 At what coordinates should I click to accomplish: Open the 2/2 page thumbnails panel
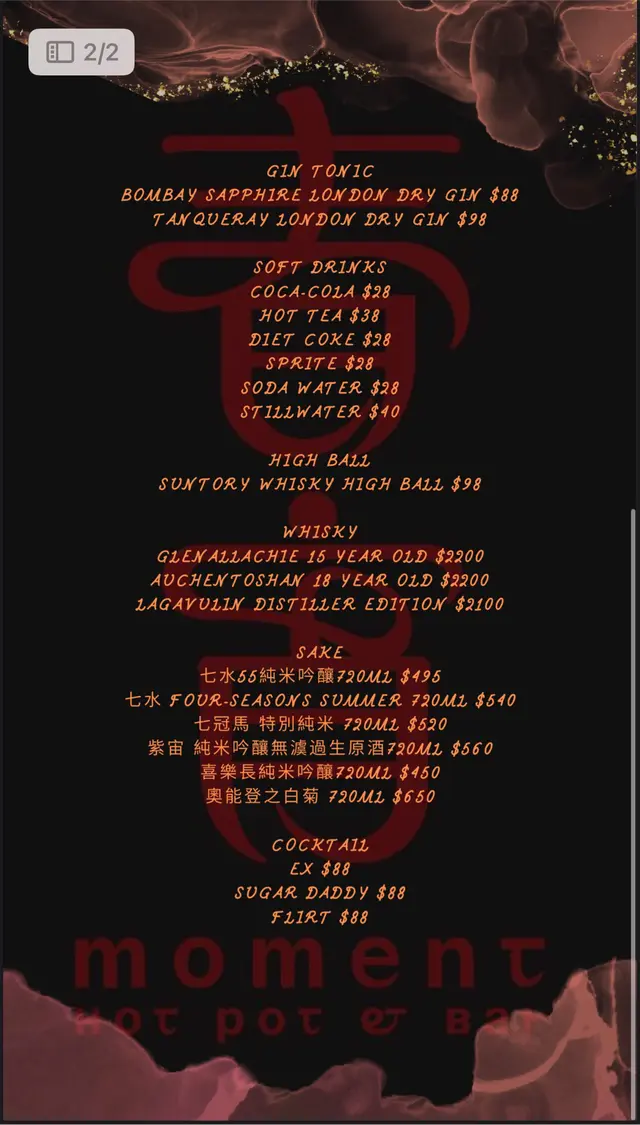(81, 52)
